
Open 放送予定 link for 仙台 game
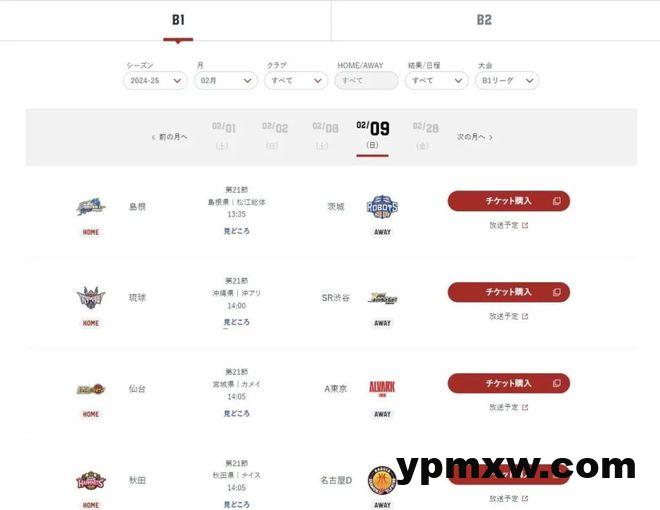508,407
